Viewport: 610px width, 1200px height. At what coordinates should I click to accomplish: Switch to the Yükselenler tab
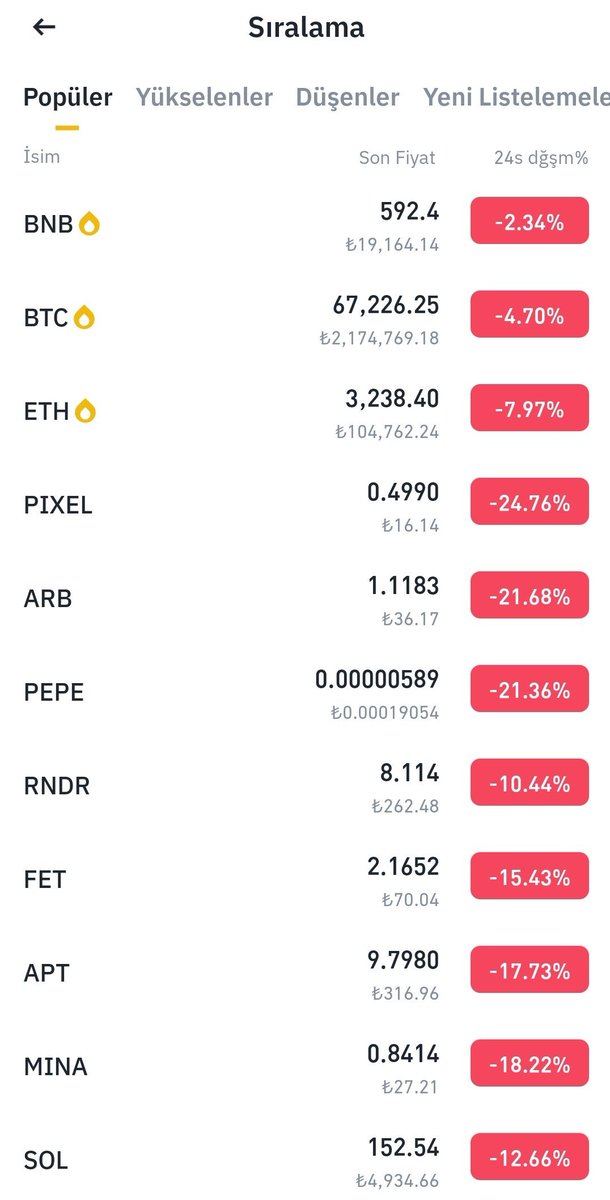pyautogui.click(x=204, y=97)
